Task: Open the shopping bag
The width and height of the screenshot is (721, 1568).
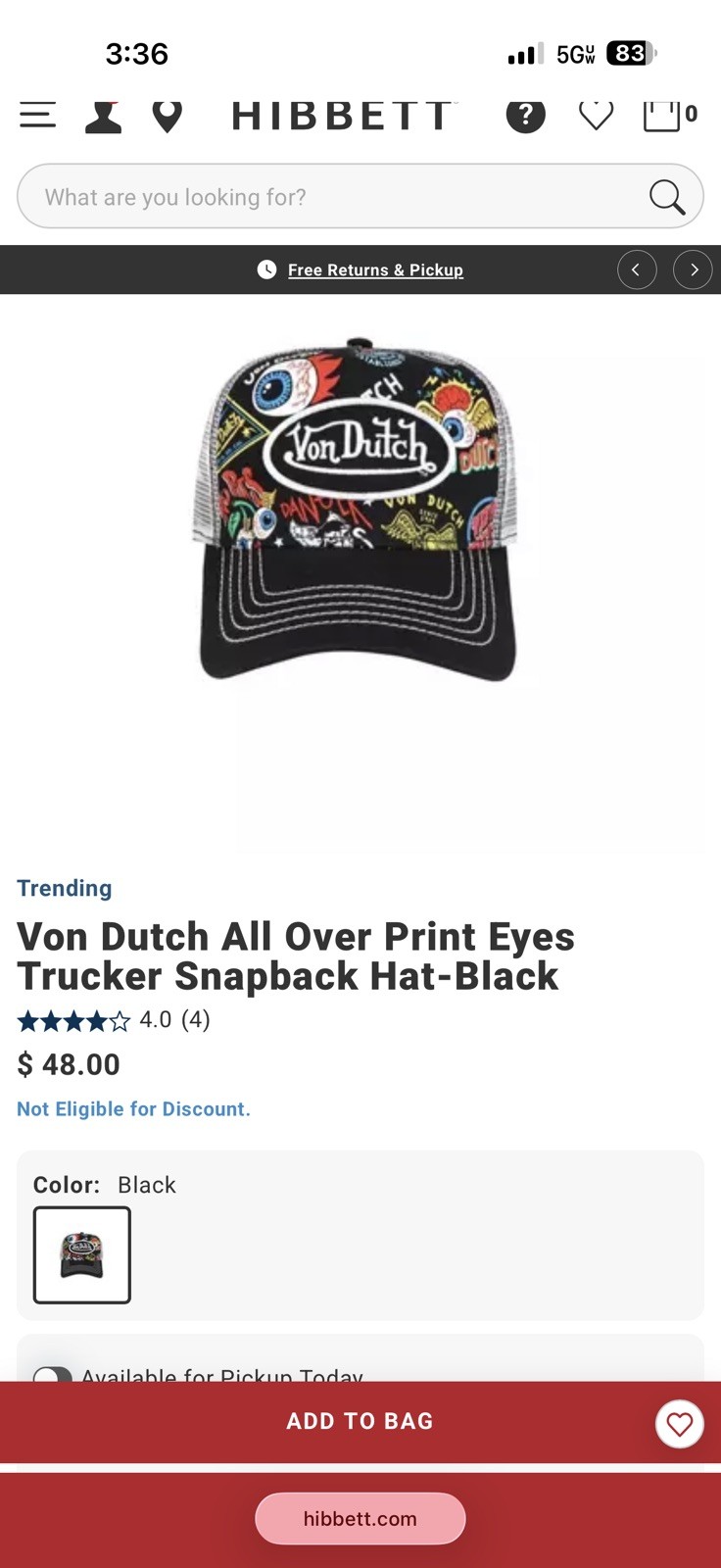Action: (664, 115)
